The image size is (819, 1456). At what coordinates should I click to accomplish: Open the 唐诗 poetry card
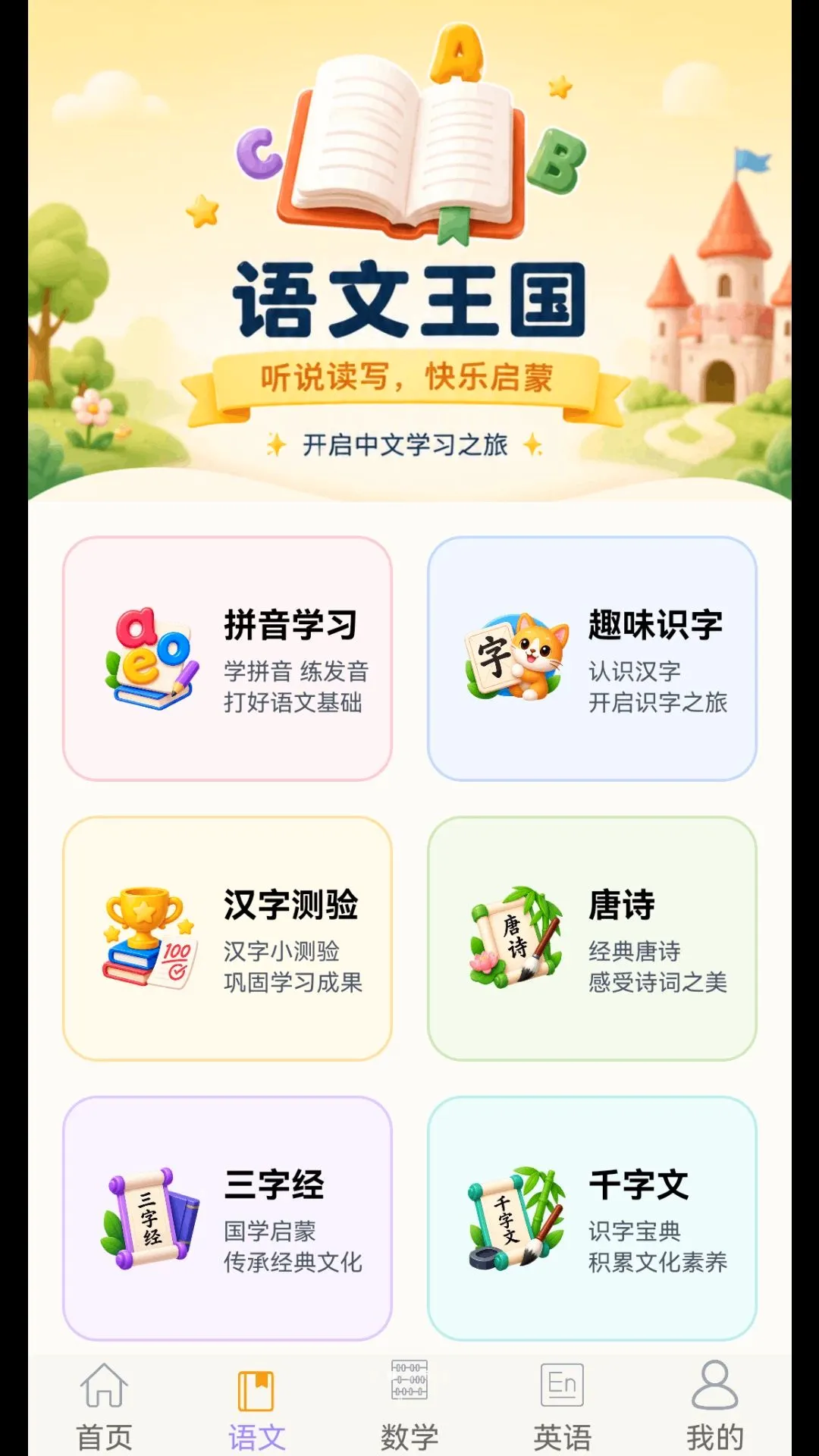pyautogui.click(x=592, y=938)
